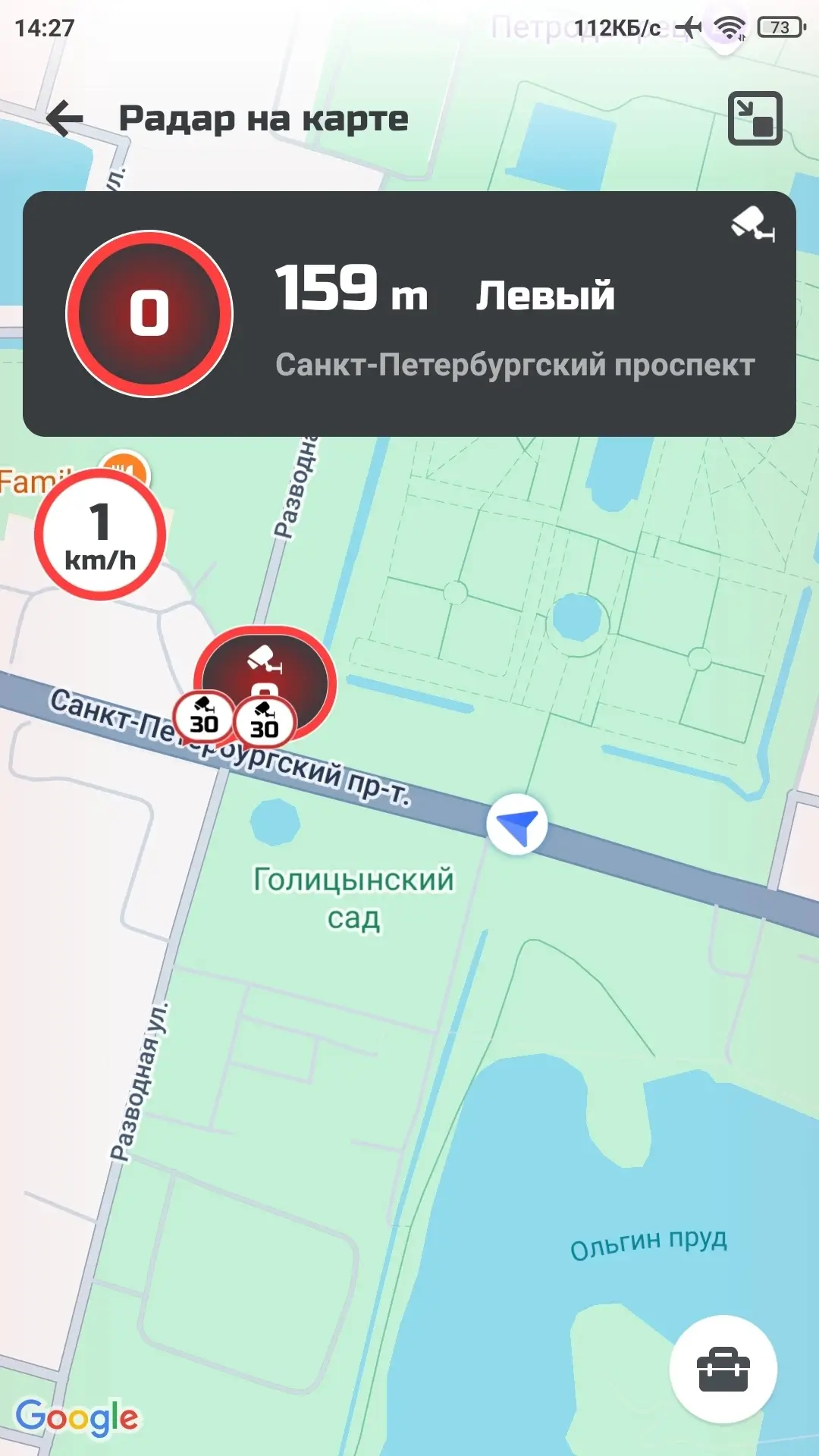Open the camera alert card for Санкт-Петербургский проспект
Screen dimensions: 819x1456
click(x=409, y=314)
